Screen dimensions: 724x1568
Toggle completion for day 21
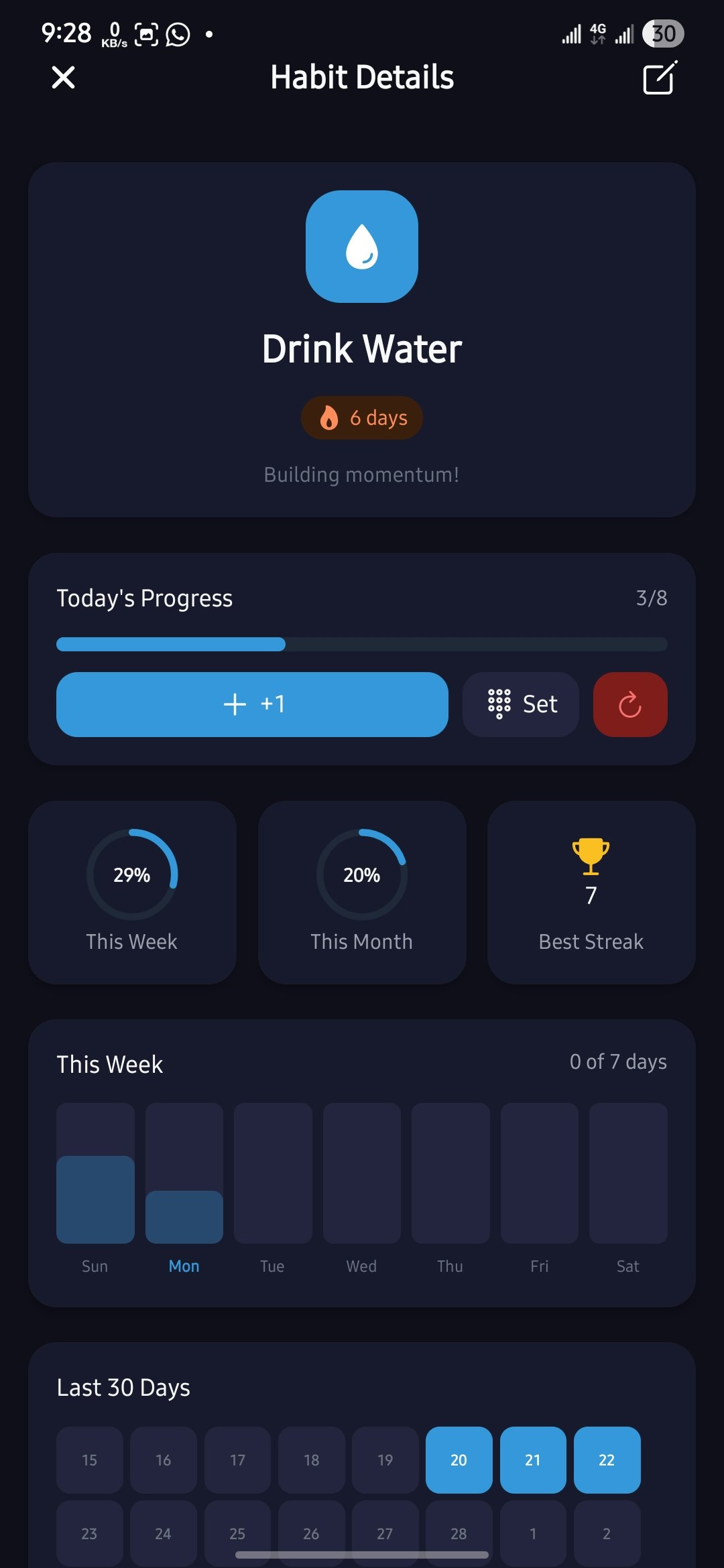coord(533,1460)
